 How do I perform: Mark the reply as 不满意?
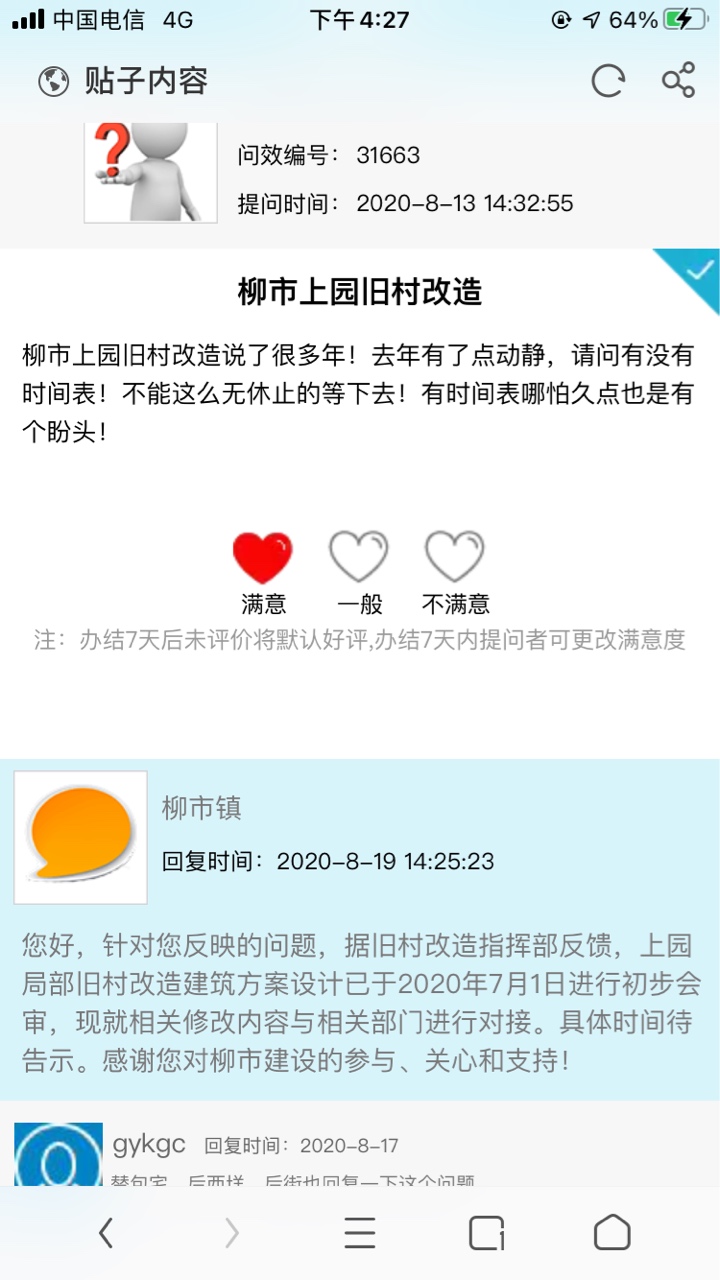(x=455, y=558)
